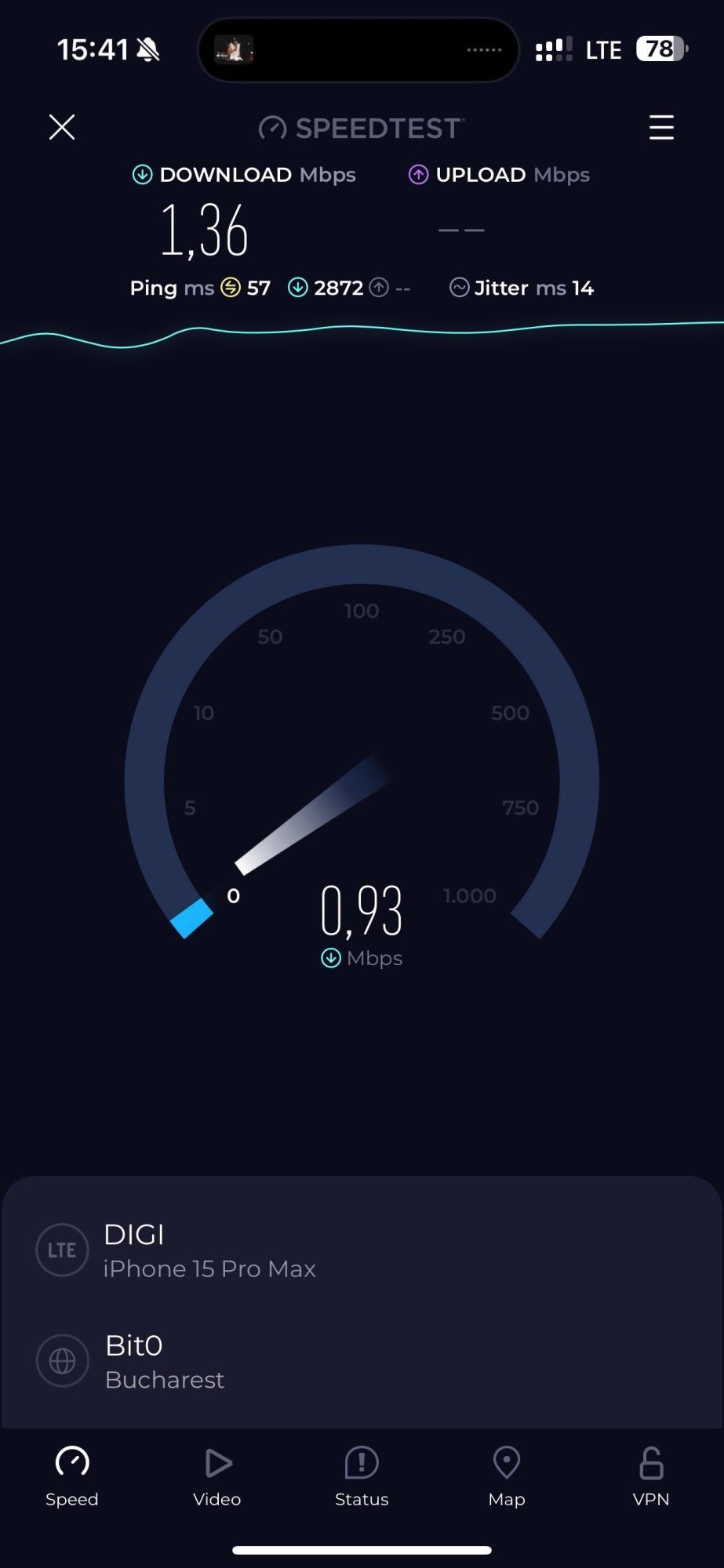This screenshot has width=724, height=1568.
Task: Open the hamburger menu
Action: (x=661, y=127)
